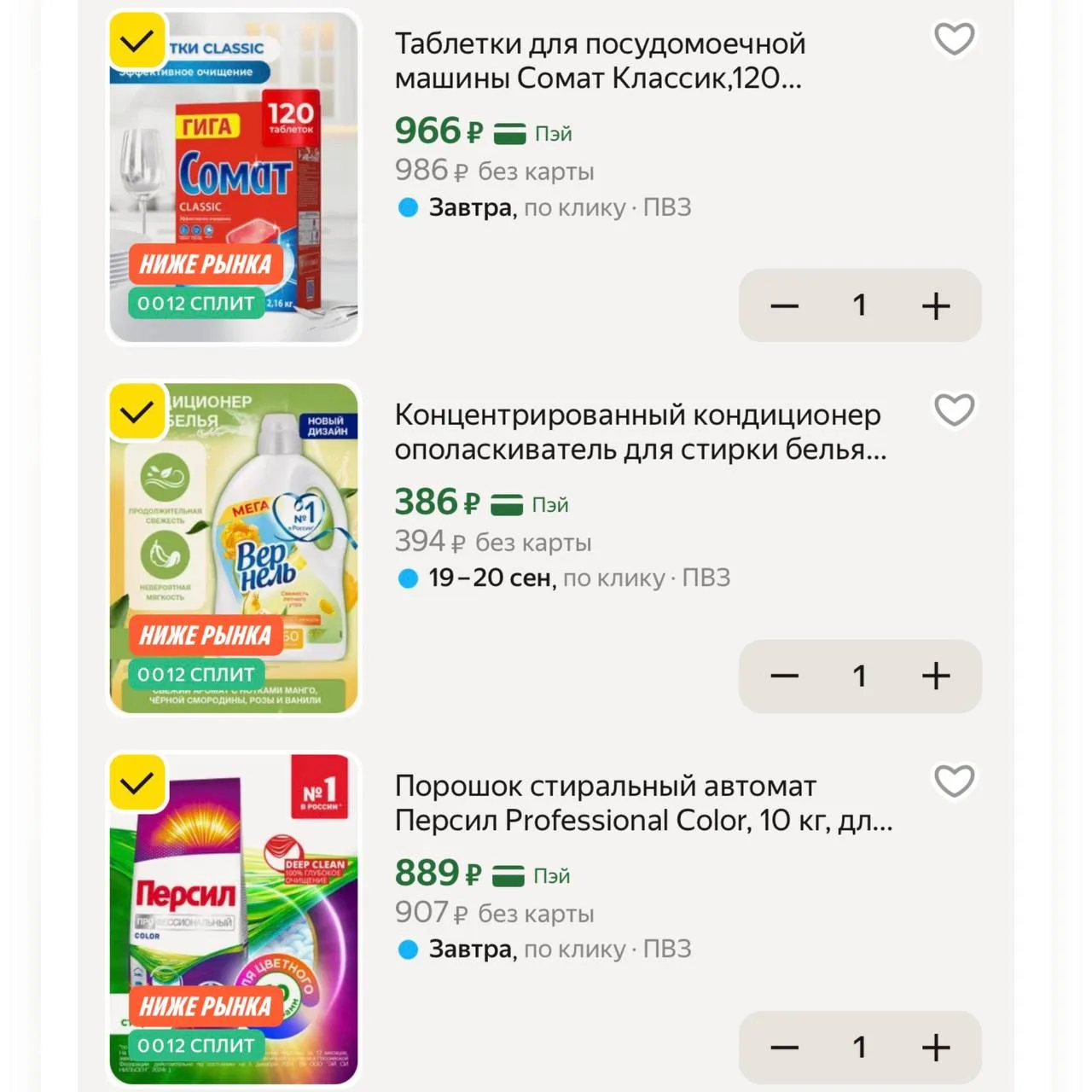Screen dimensions: 1092x1092
Task: Like the Персил washing powder
Action: (954, 781)
